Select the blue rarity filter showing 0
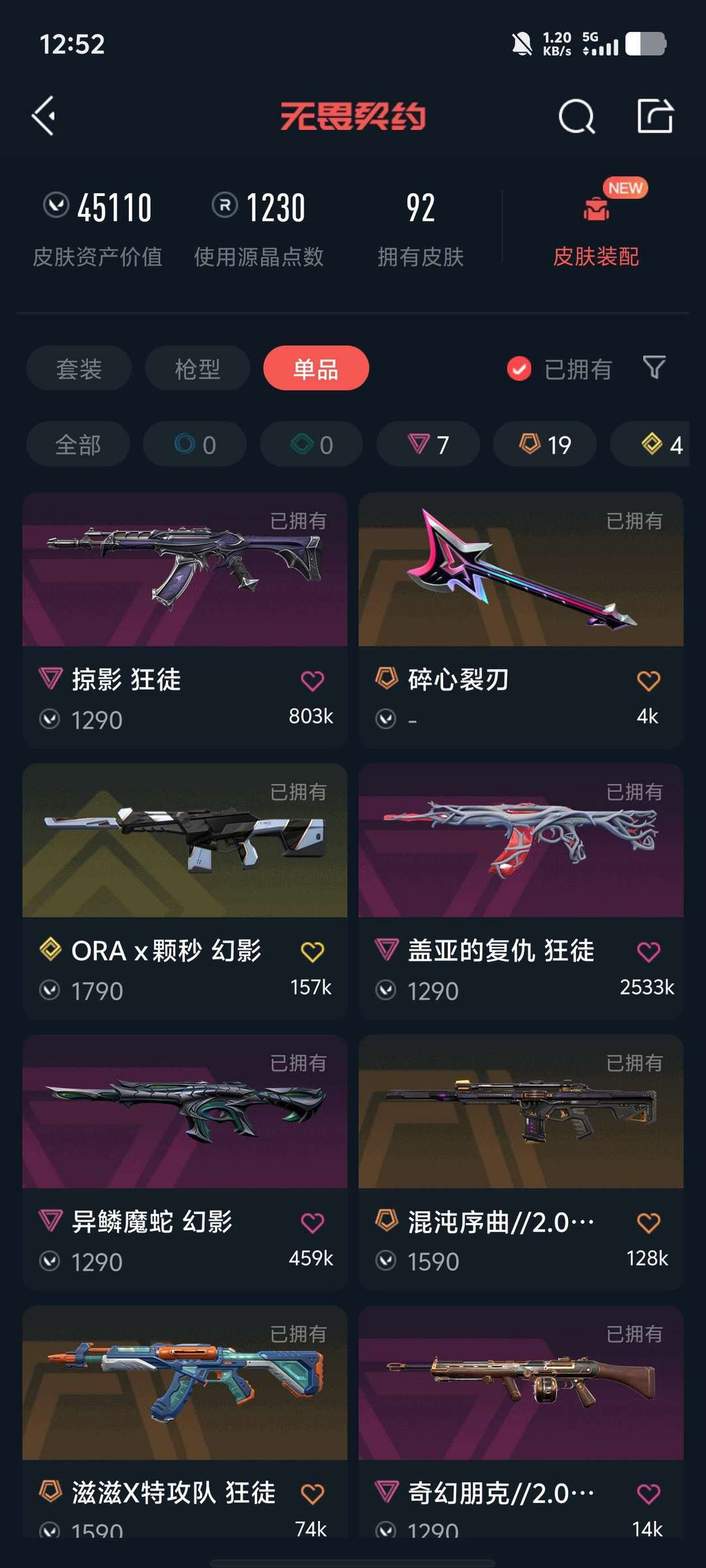 (194, 444)
